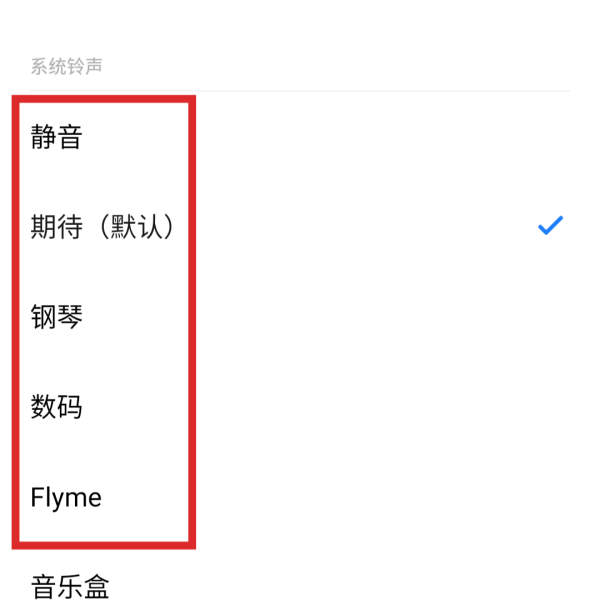The height and width of the screenshot is (600, 600).
Task: Select the 静音 silent ringtone
Action: pos(56,138)
